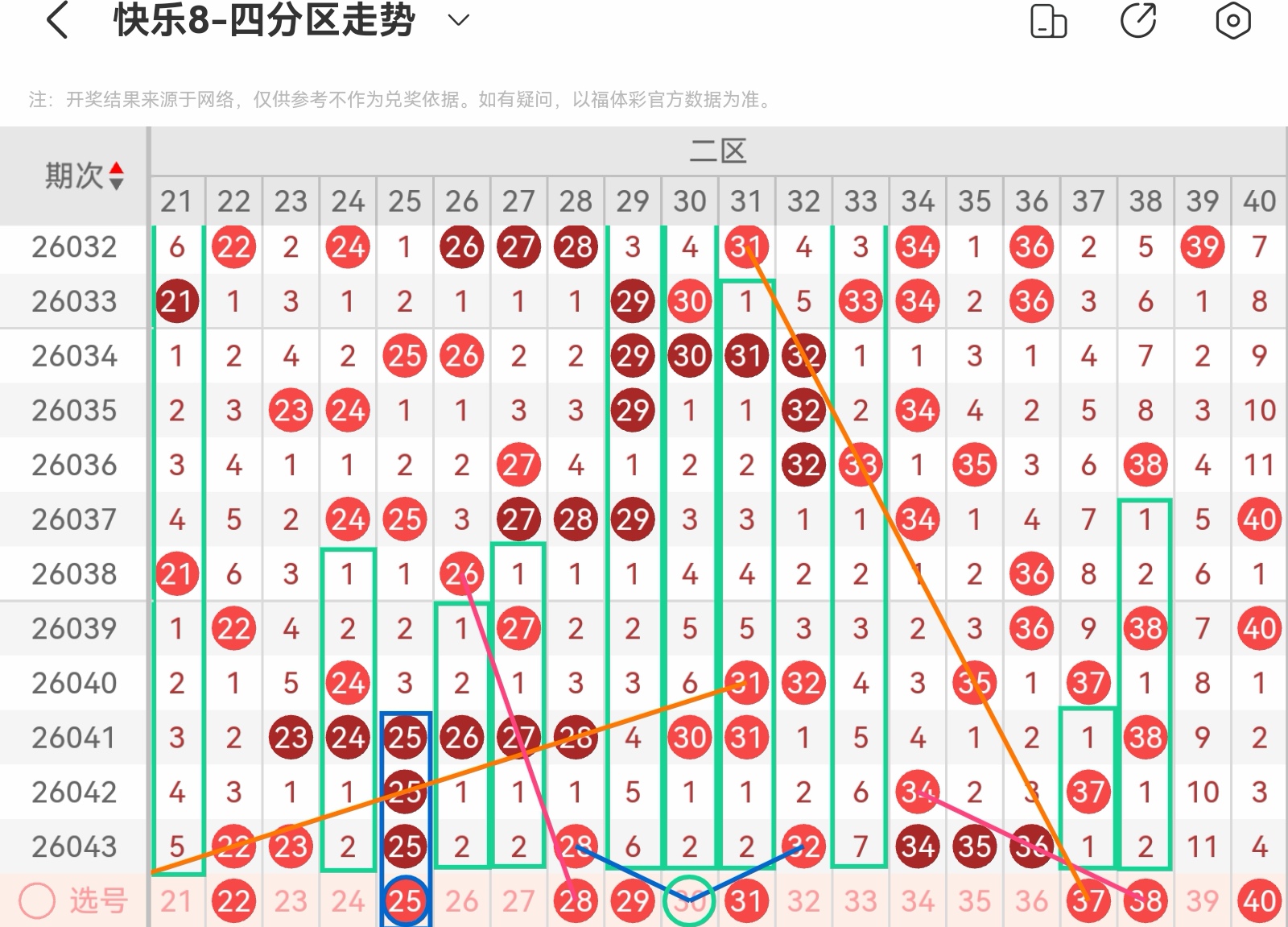Deselect number 22 in the 选号 row
Viewport: 1288px width, 927px height.
click(233, 901)
